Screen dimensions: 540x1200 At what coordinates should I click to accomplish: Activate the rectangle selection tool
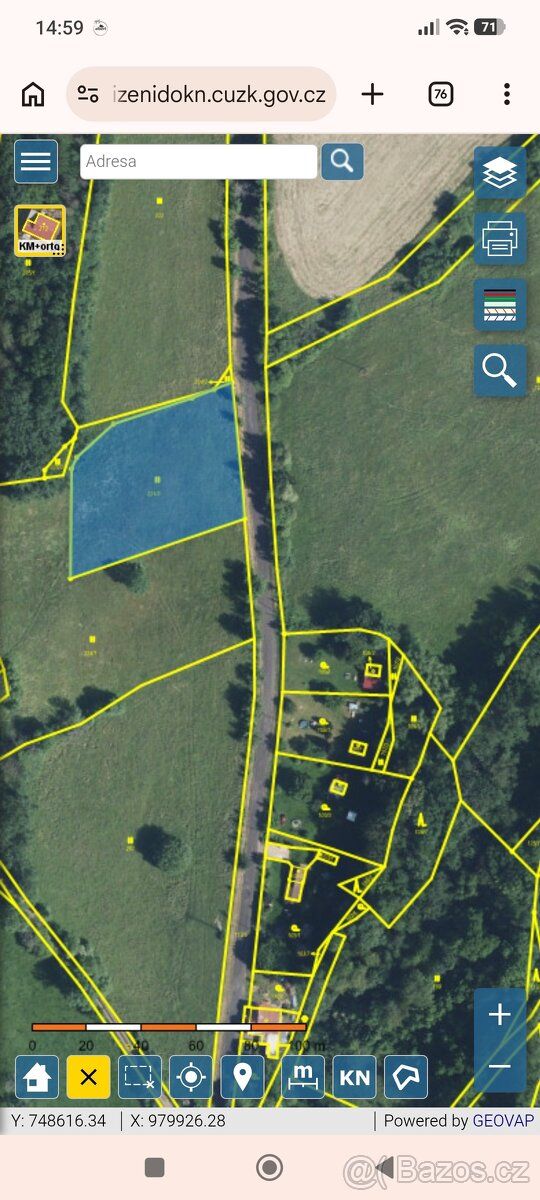140,1077
